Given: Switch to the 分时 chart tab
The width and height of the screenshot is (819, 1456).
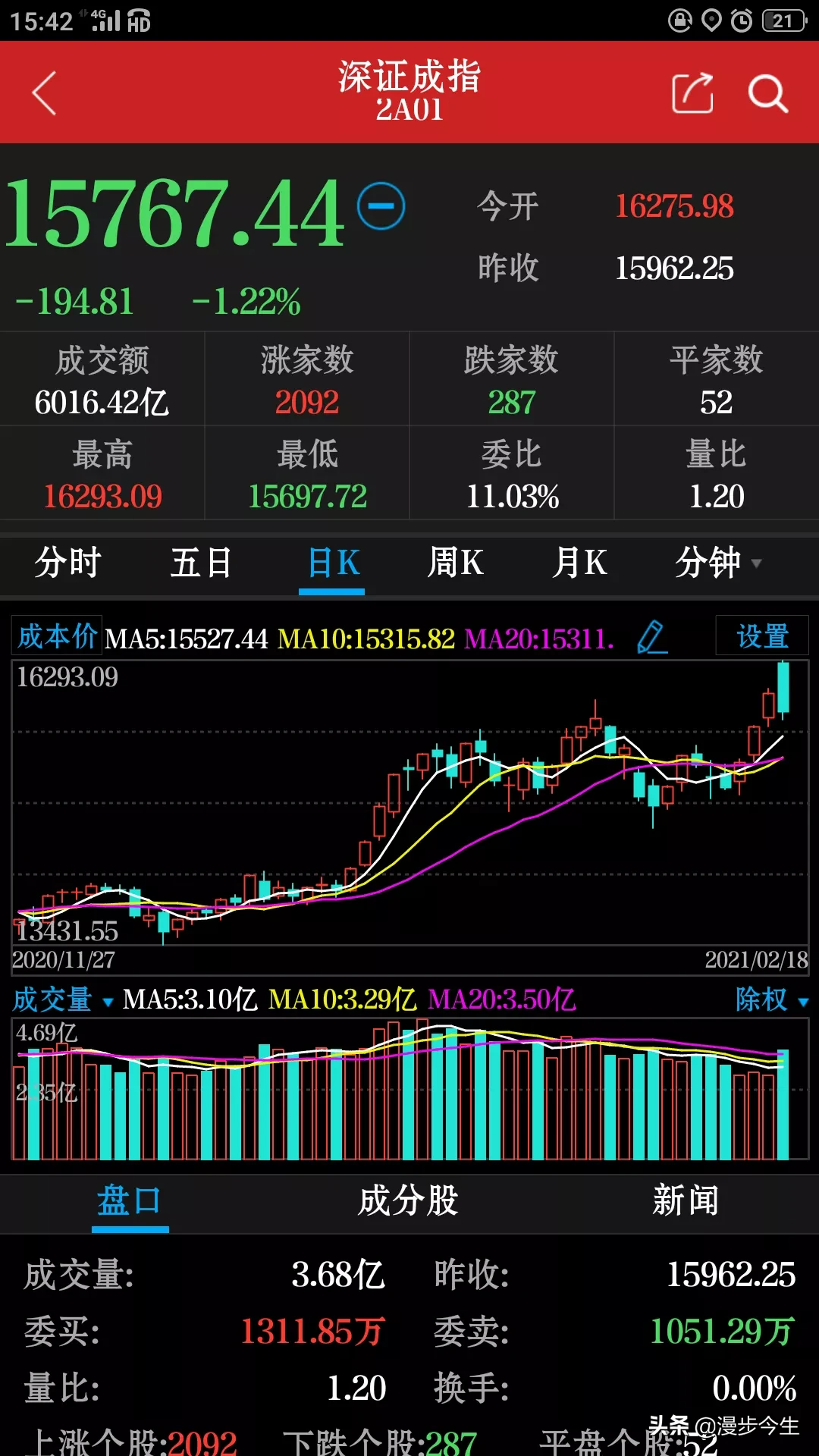Looking at the screenshot, I should click(x=67, y=563).
